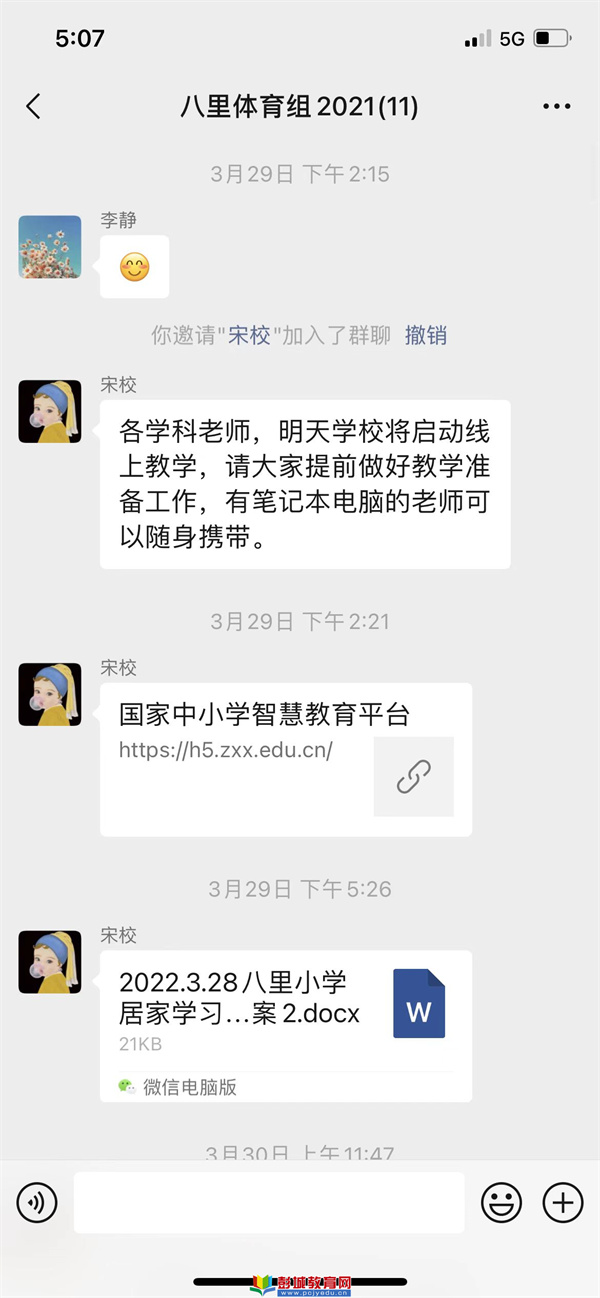Go back from the 八里体育组 chat
Image resolution: width=600 pixels, height=1298 pixels.
pos(34,107)
